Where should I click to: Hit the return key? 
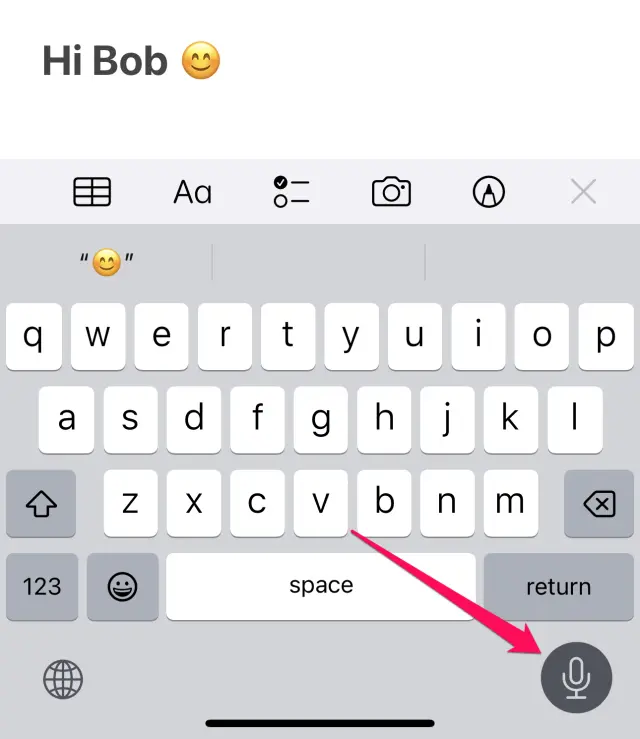[558, 587]
